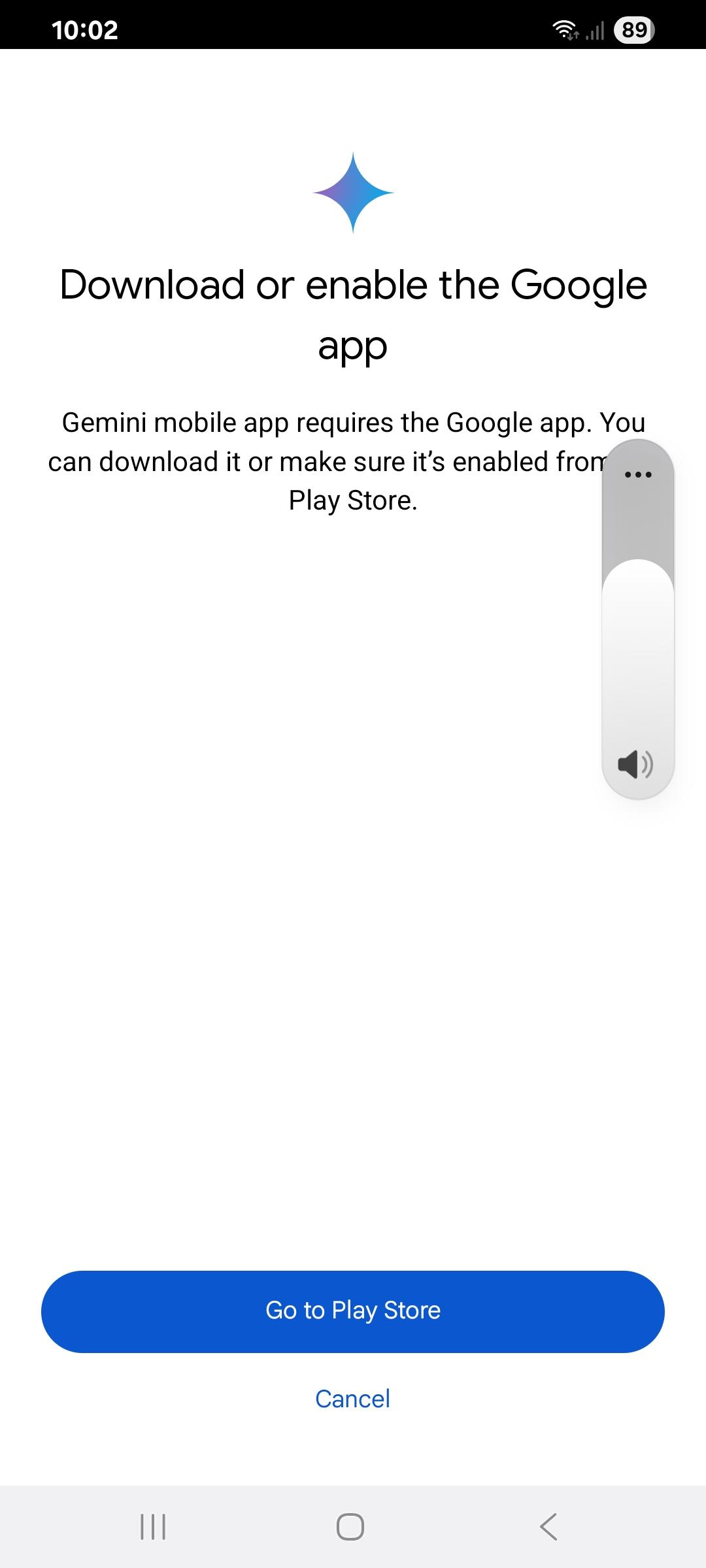Mute media using the speaker icon

click(x=635, y=764)
